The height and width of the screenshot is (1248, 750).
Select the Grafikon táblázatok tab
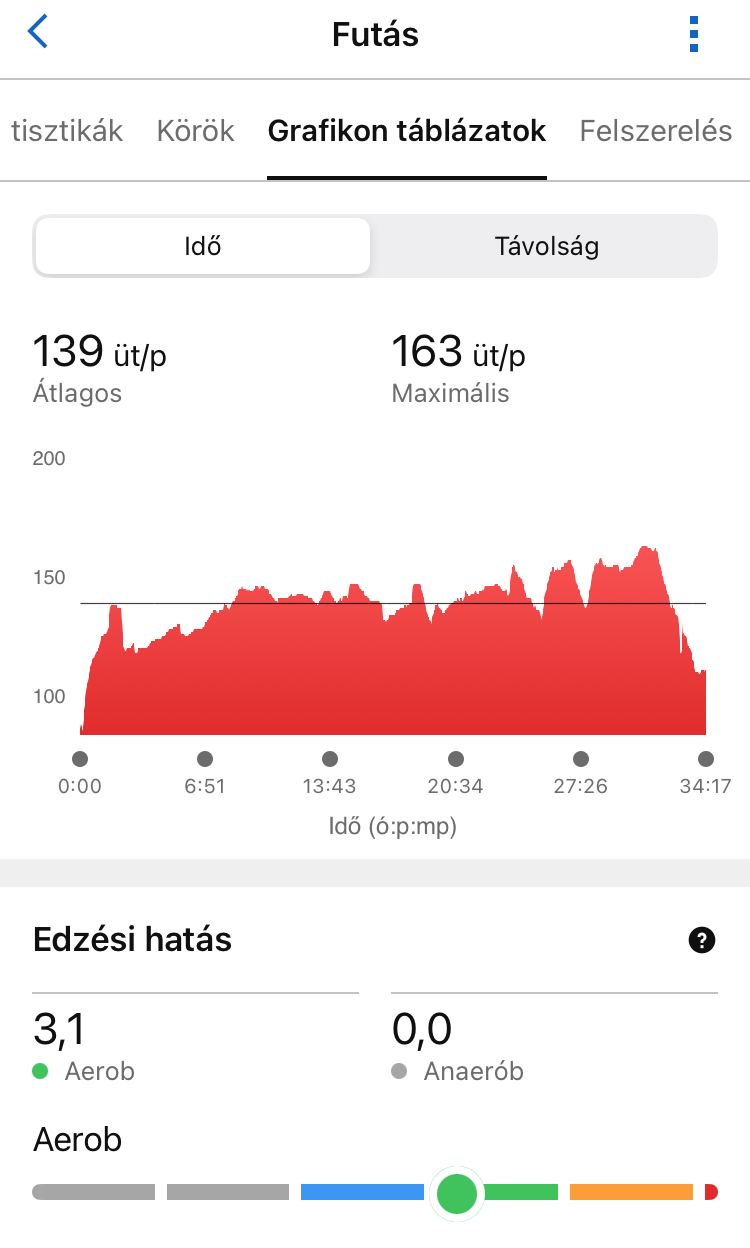[407, 131]
